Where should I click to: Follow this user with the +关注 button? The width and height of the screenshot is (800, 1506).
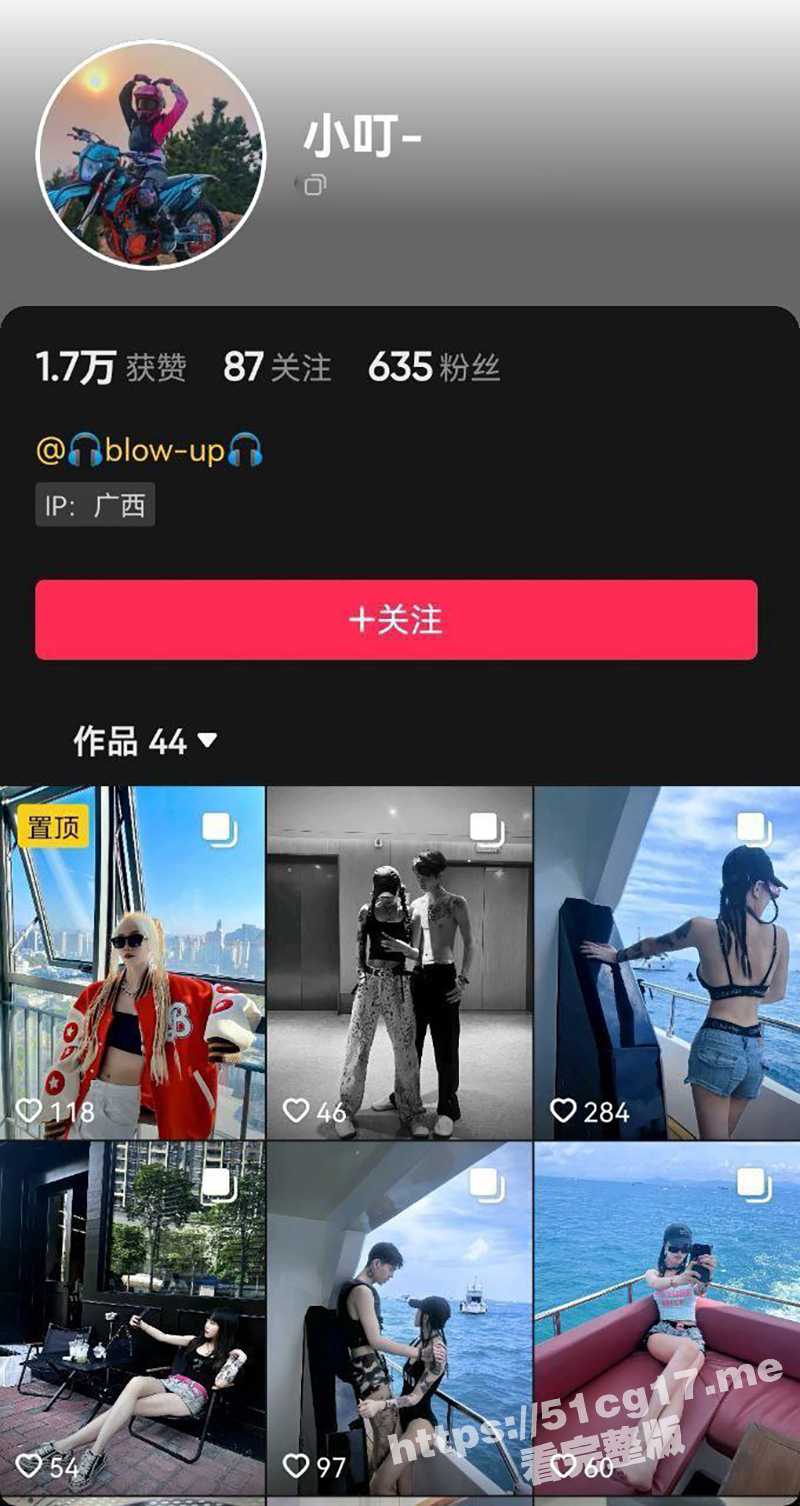[x=396, y=620]
